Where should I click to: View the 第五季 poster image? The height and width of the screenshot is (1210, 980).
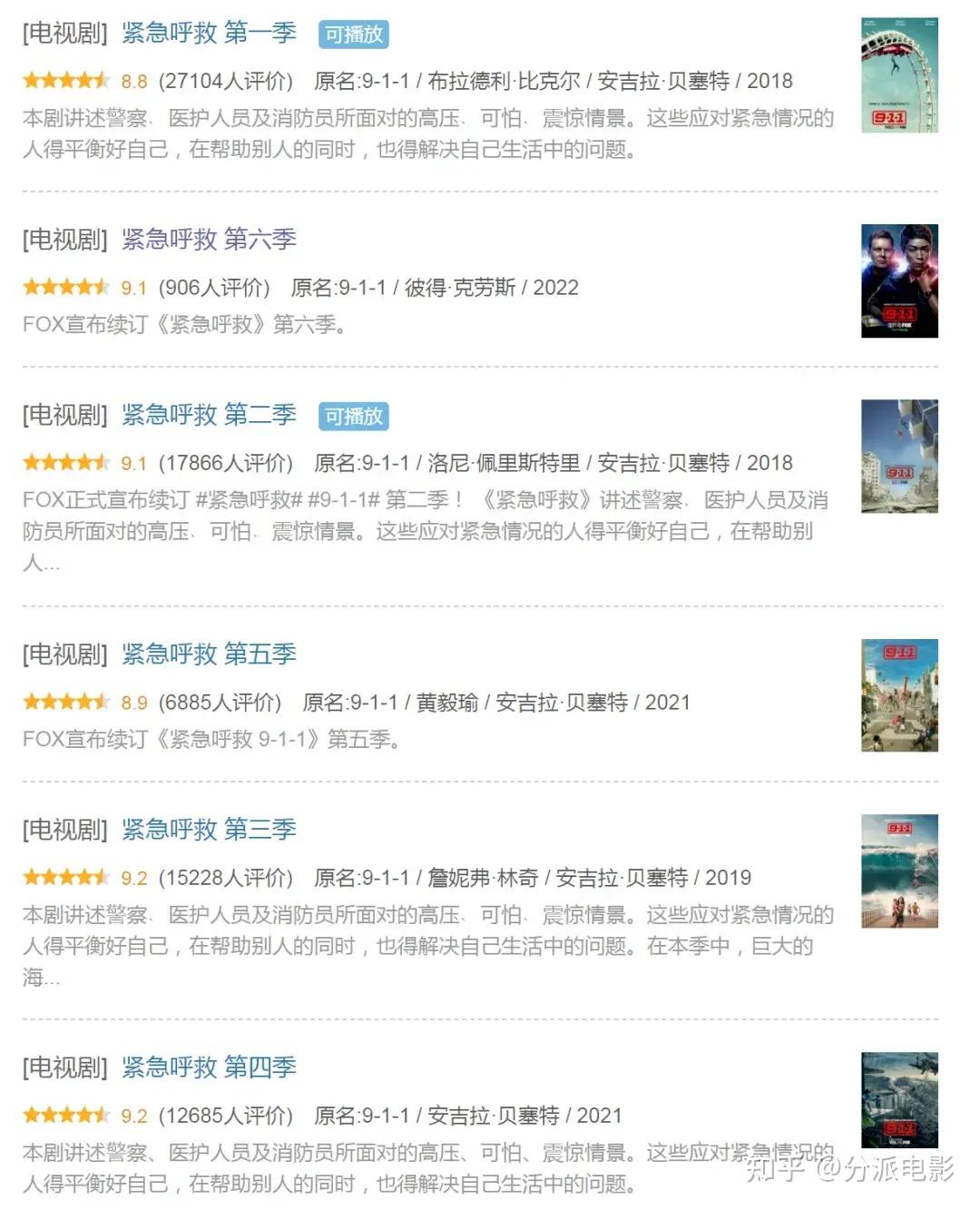(x=898, y=695)
